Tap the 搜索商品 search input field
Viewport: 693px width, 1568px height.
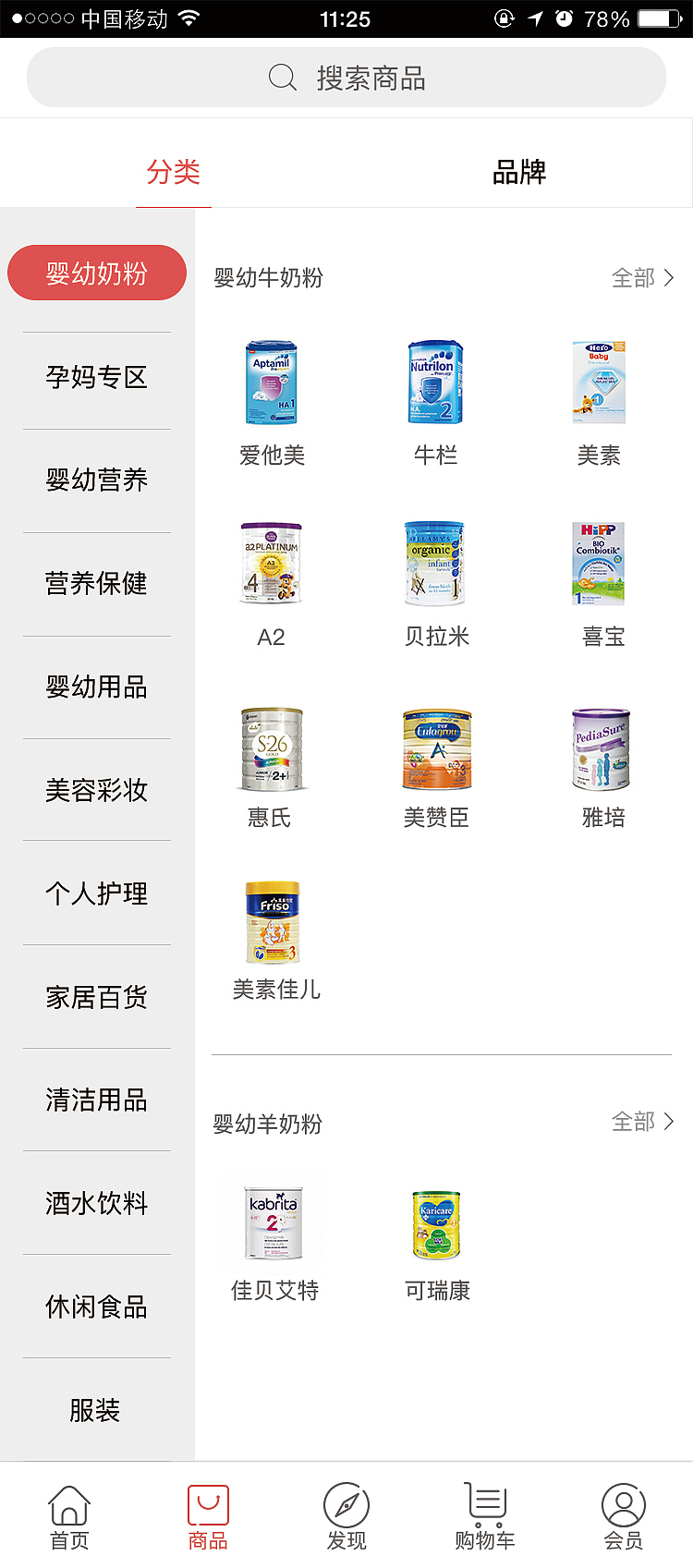click(x=388, y=78)
